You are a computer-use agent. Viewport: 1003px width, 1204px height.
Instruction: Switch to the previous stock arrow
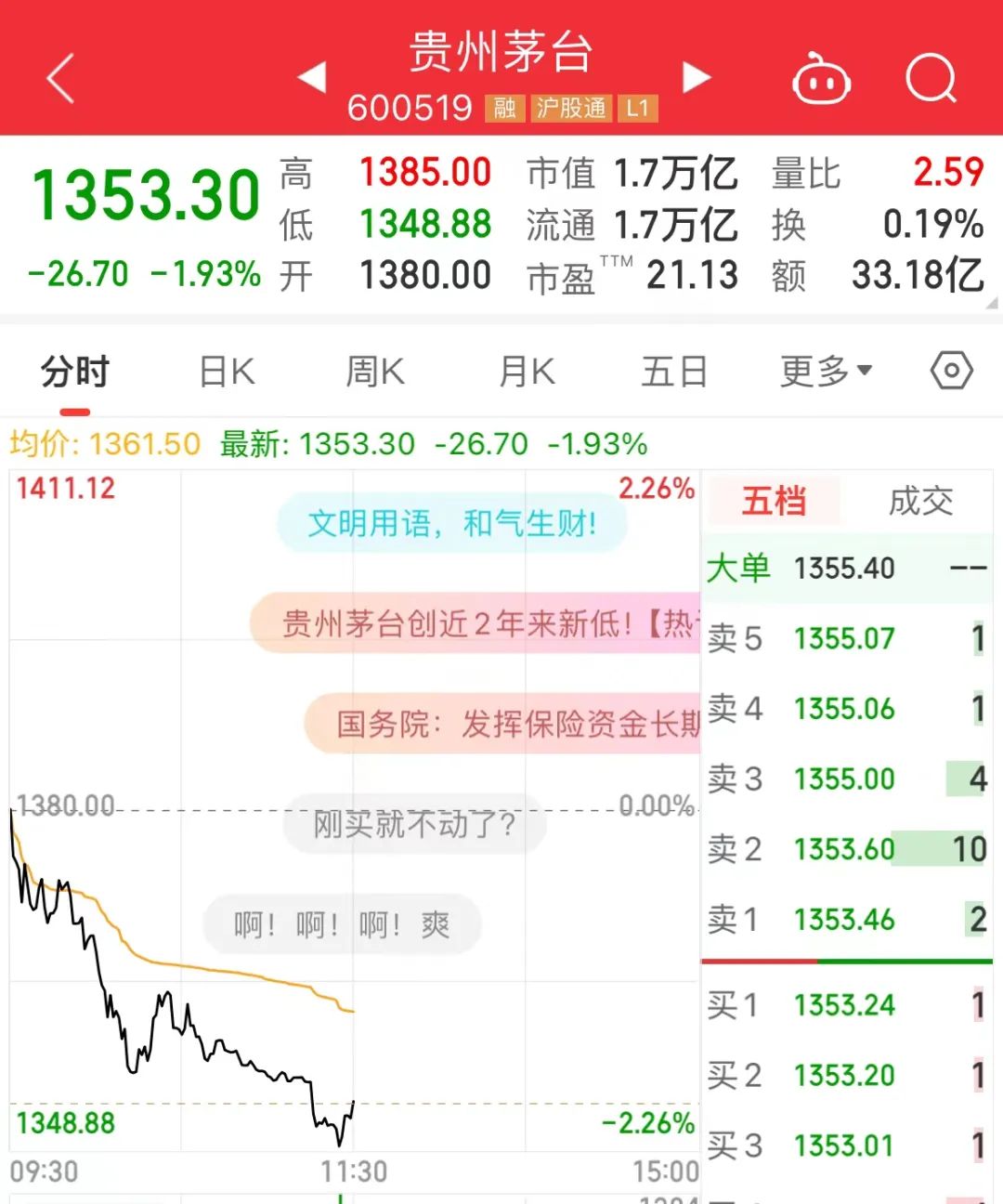(x=313, y=77)
